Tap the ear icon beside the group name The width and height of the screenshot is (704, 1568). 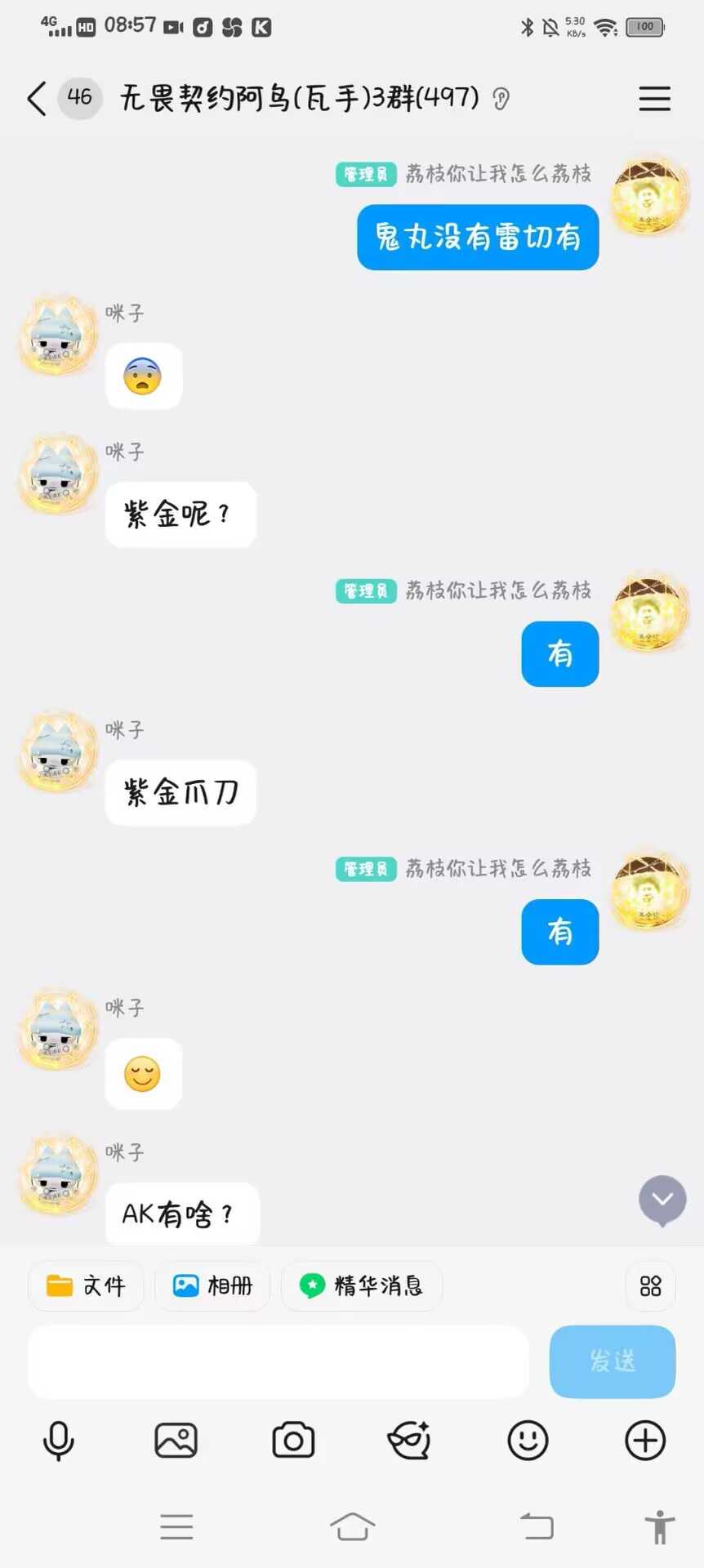pyautogui.click(x=501, y=100)
